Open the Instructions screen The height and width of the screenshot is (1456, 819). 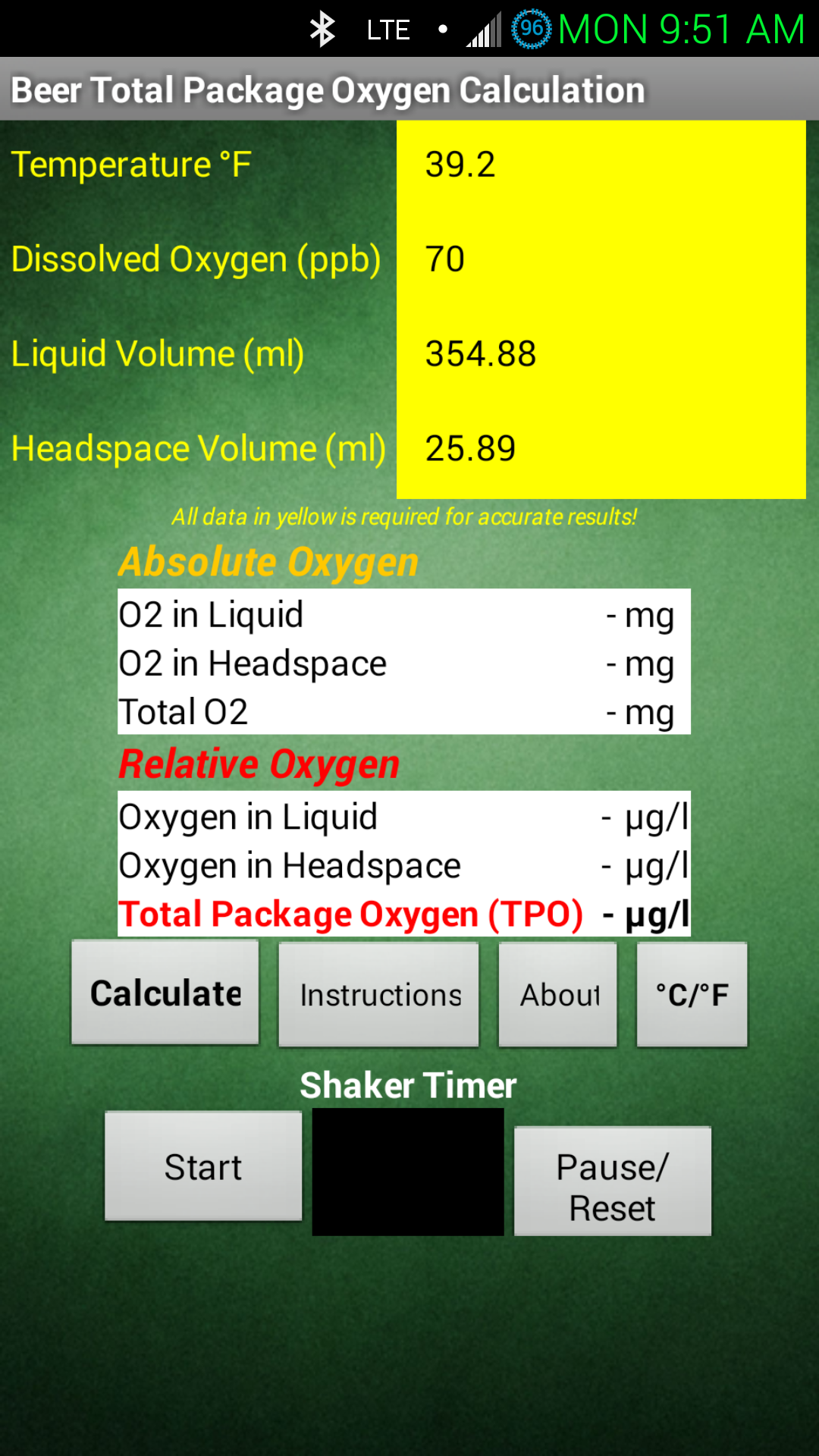378,993
